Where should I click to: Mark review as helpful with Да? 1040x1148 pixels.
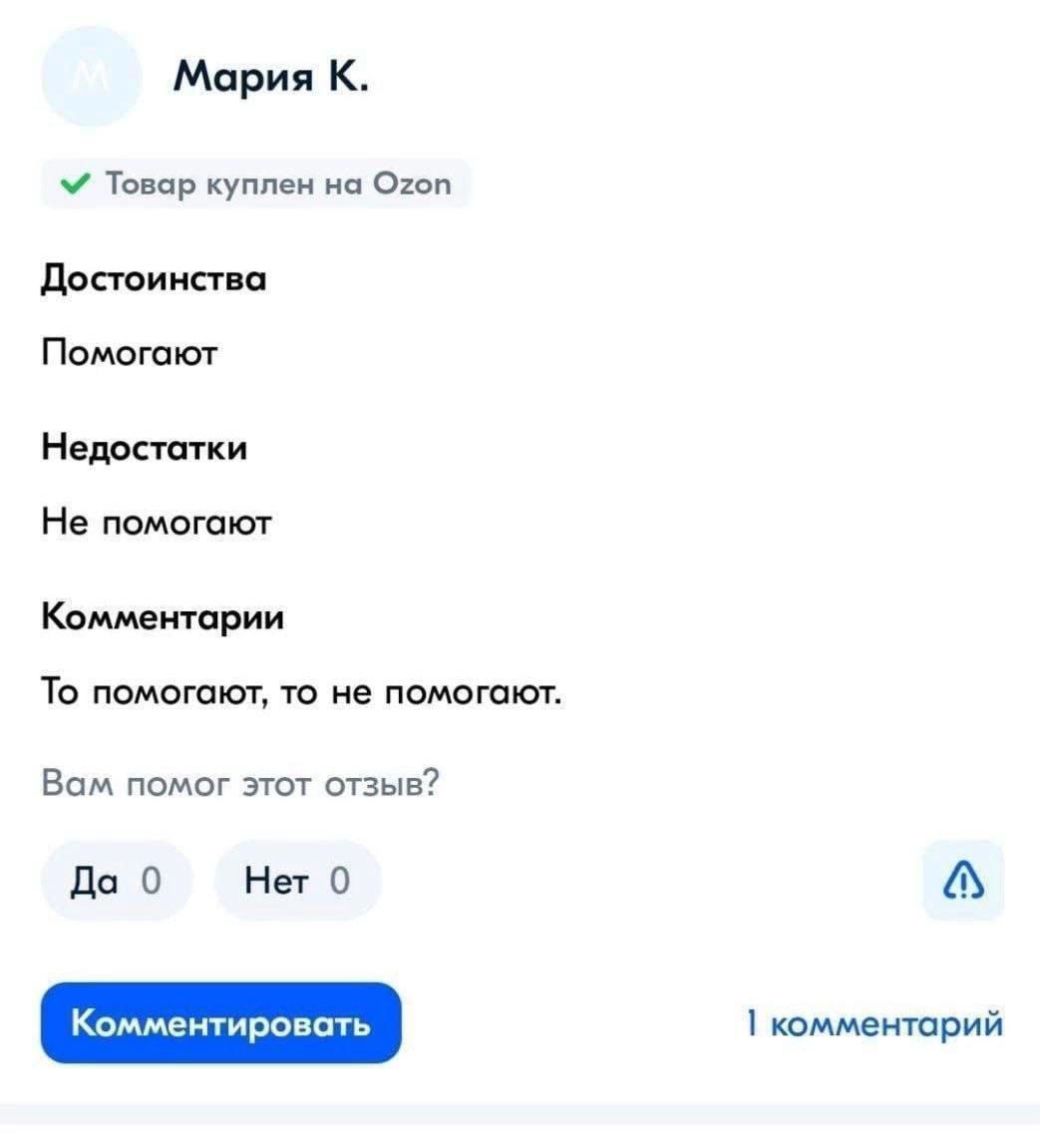[116, 881]
